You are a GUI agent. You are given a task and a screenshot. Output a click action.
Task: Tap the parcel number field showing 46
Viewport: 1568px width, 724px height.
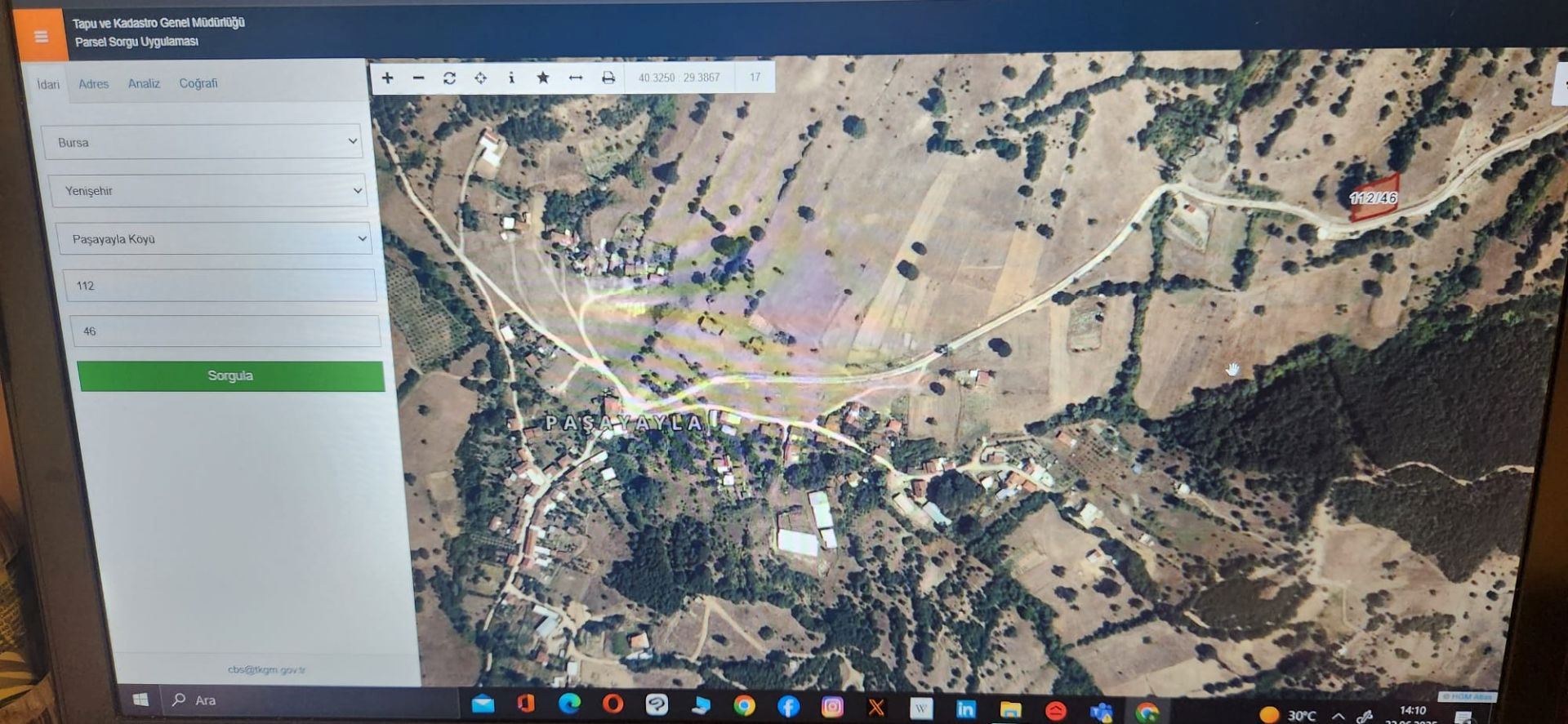(x=225, y=331)
